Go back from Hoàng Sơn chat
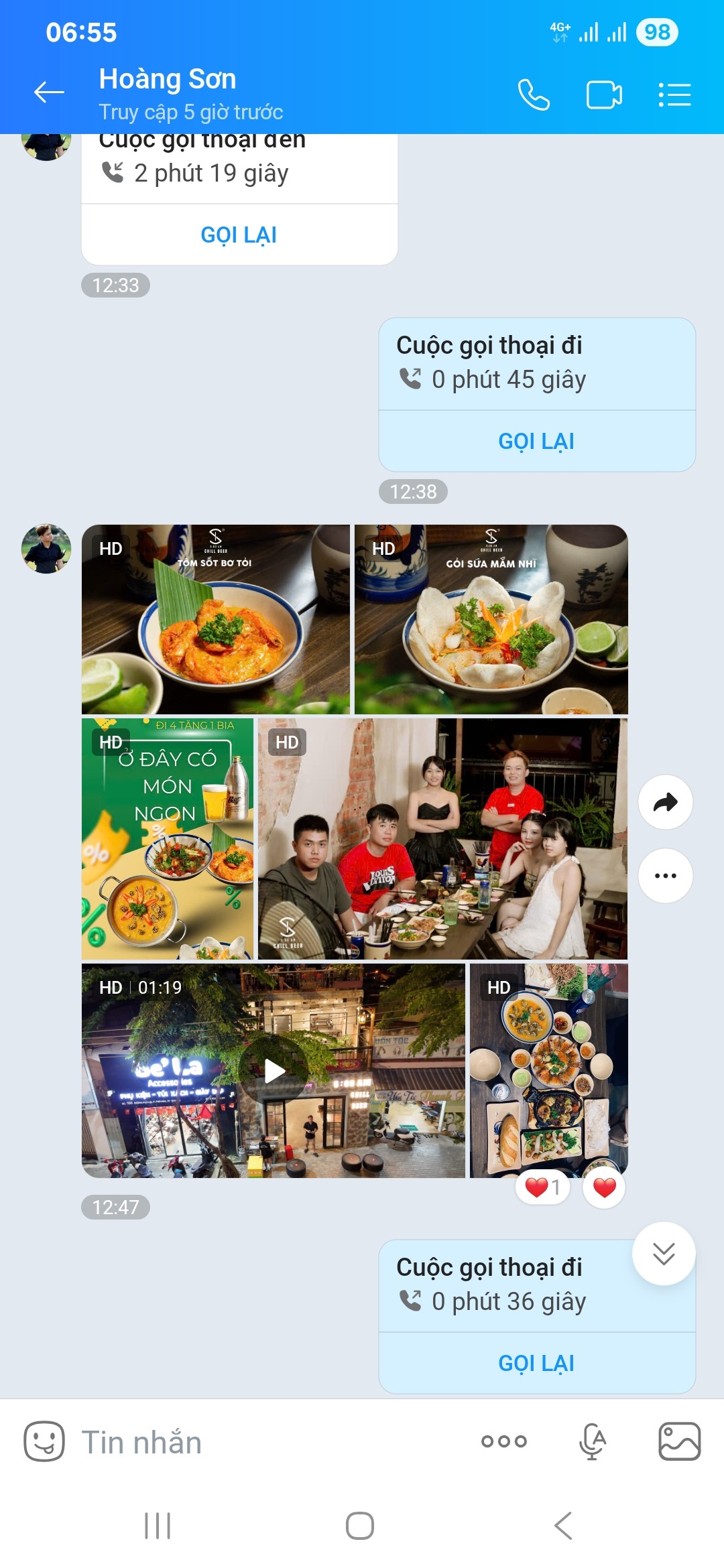The width and height of the screenshot is (724, 1568). 49,92
